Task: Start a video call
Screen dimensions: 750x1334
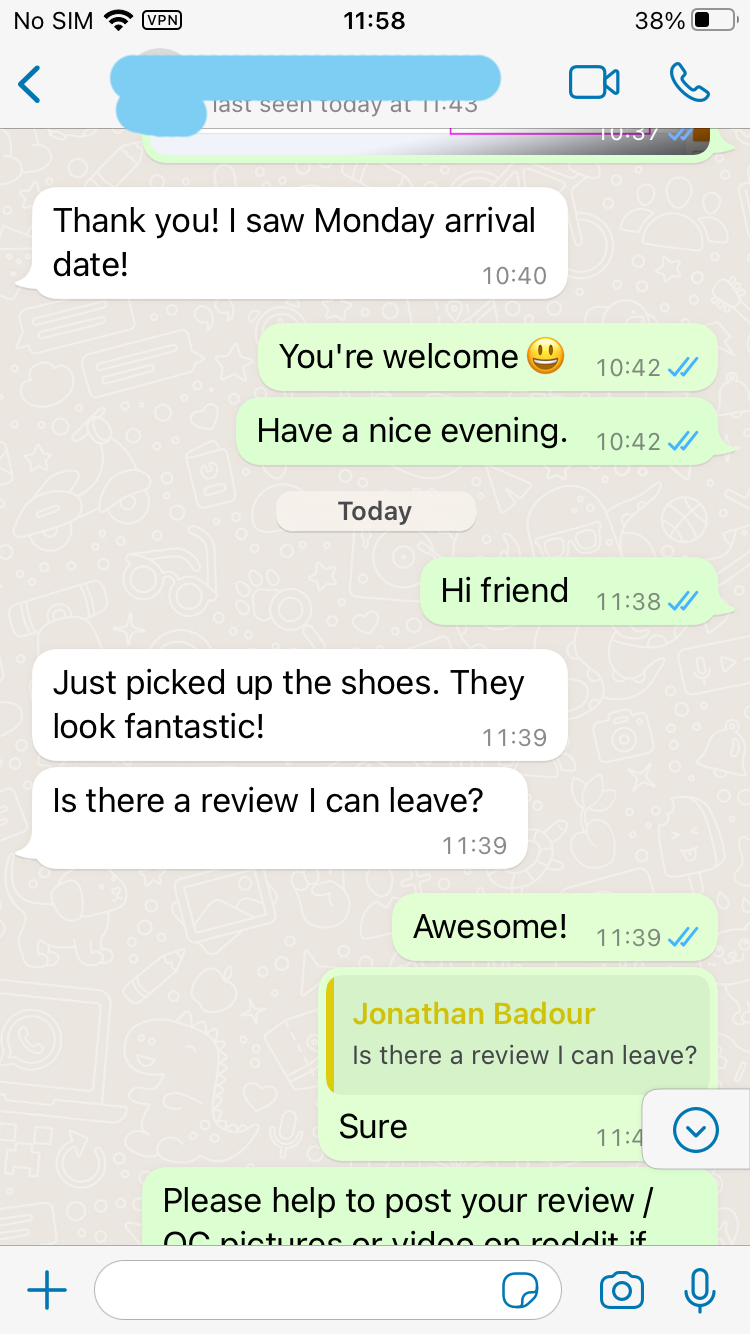Action: 594,83
